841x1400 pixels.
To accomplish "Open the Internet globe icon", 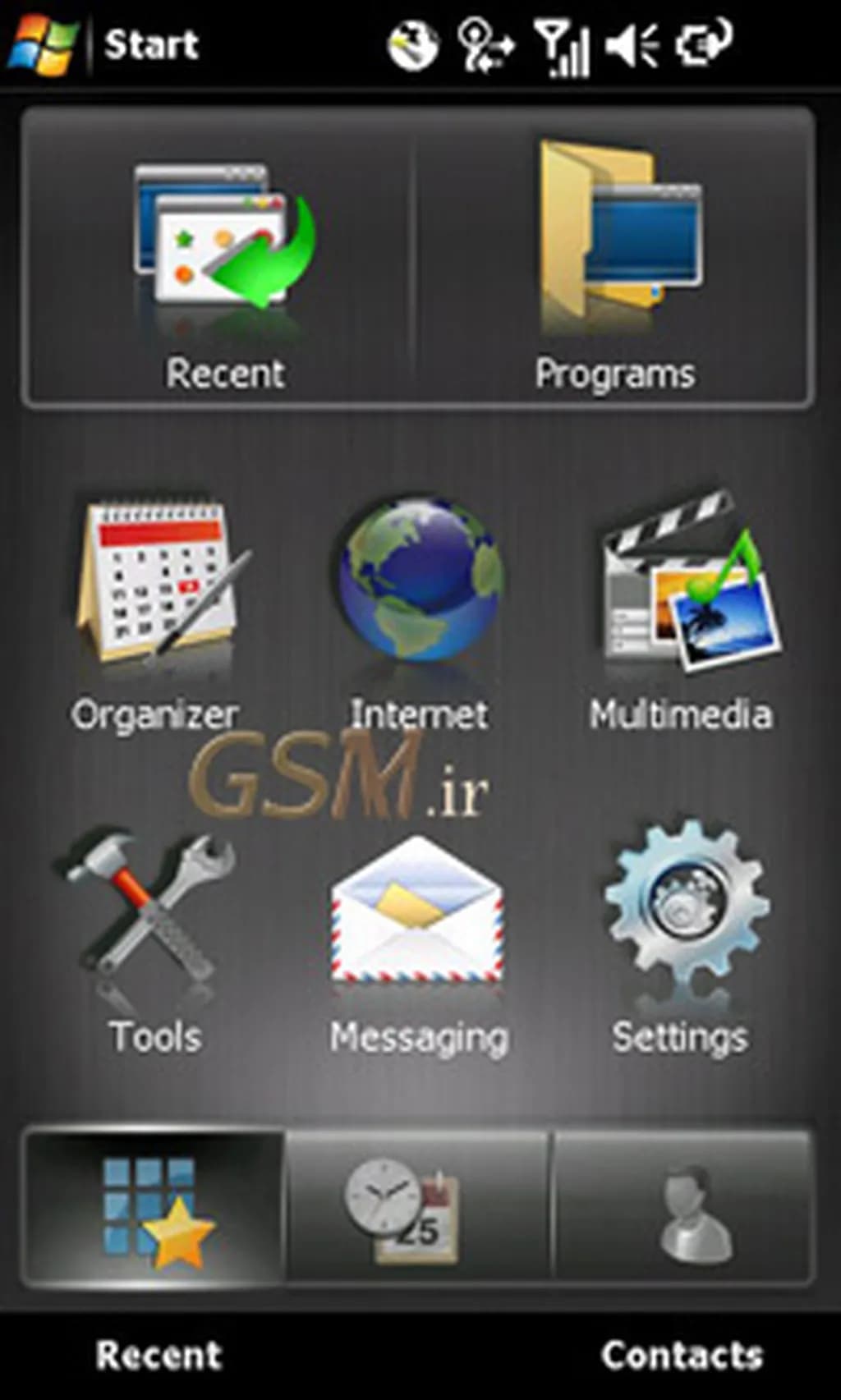I will (420, 583).
